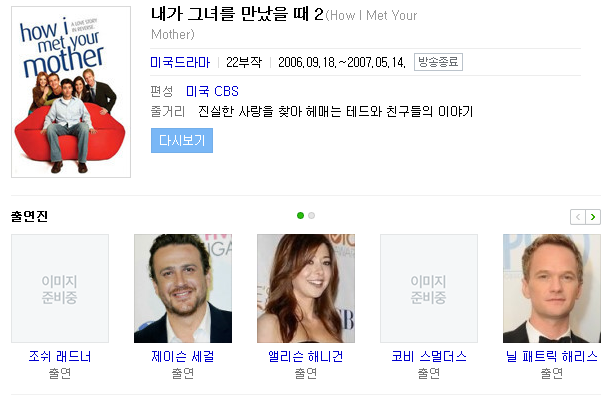
Task: Open 코비 스멀더스 profile link
Action: tap(429, 356)
